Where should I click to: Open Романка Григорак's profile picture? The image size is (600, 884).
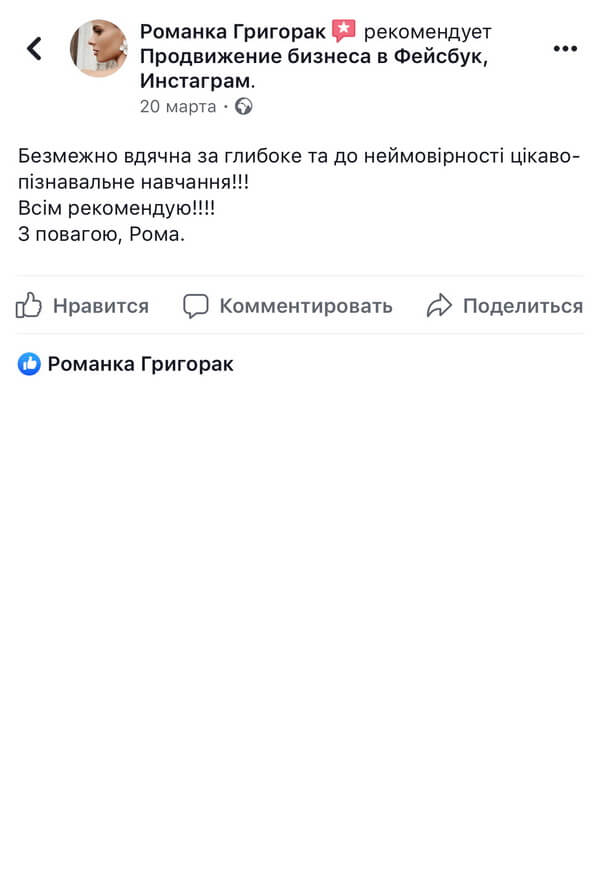pos(98,48)
